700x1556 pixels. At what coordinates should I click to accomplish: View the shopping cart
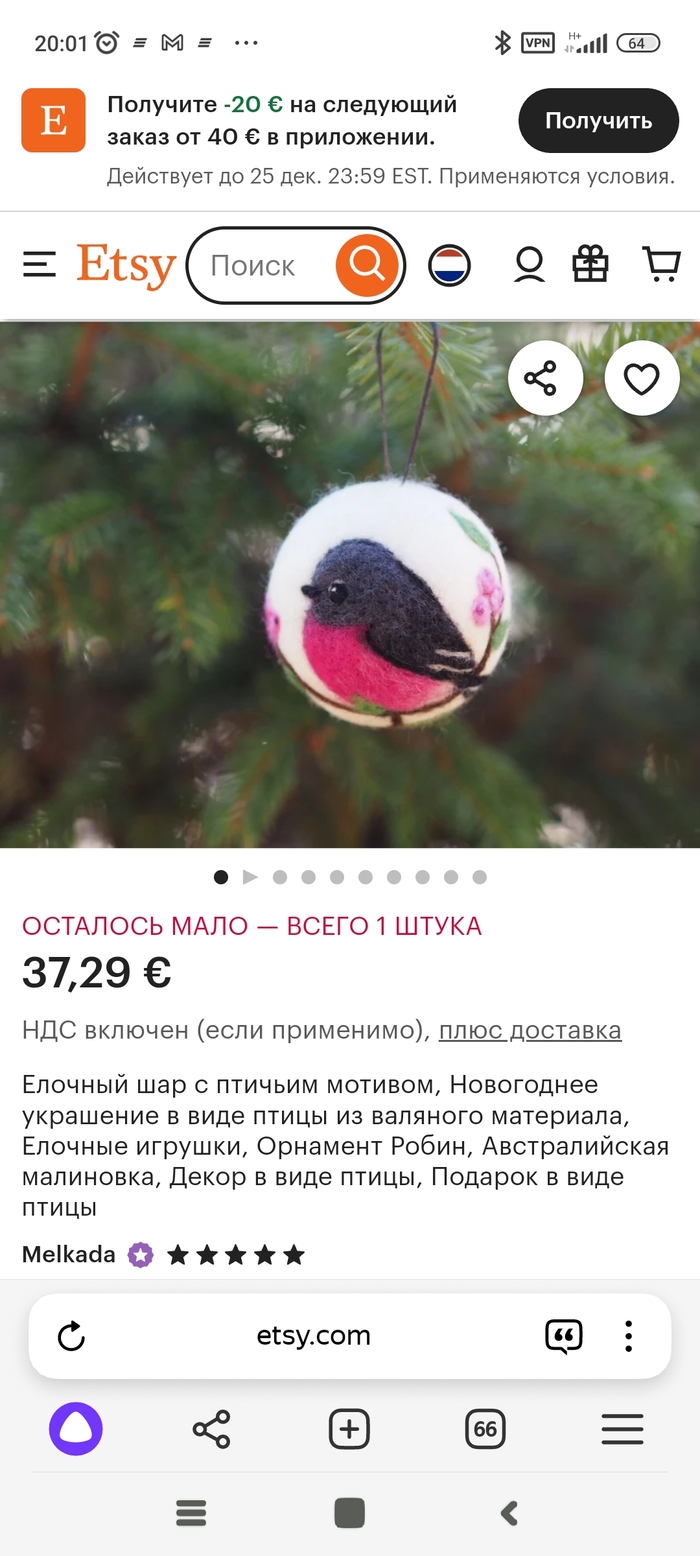coord(661,265)
